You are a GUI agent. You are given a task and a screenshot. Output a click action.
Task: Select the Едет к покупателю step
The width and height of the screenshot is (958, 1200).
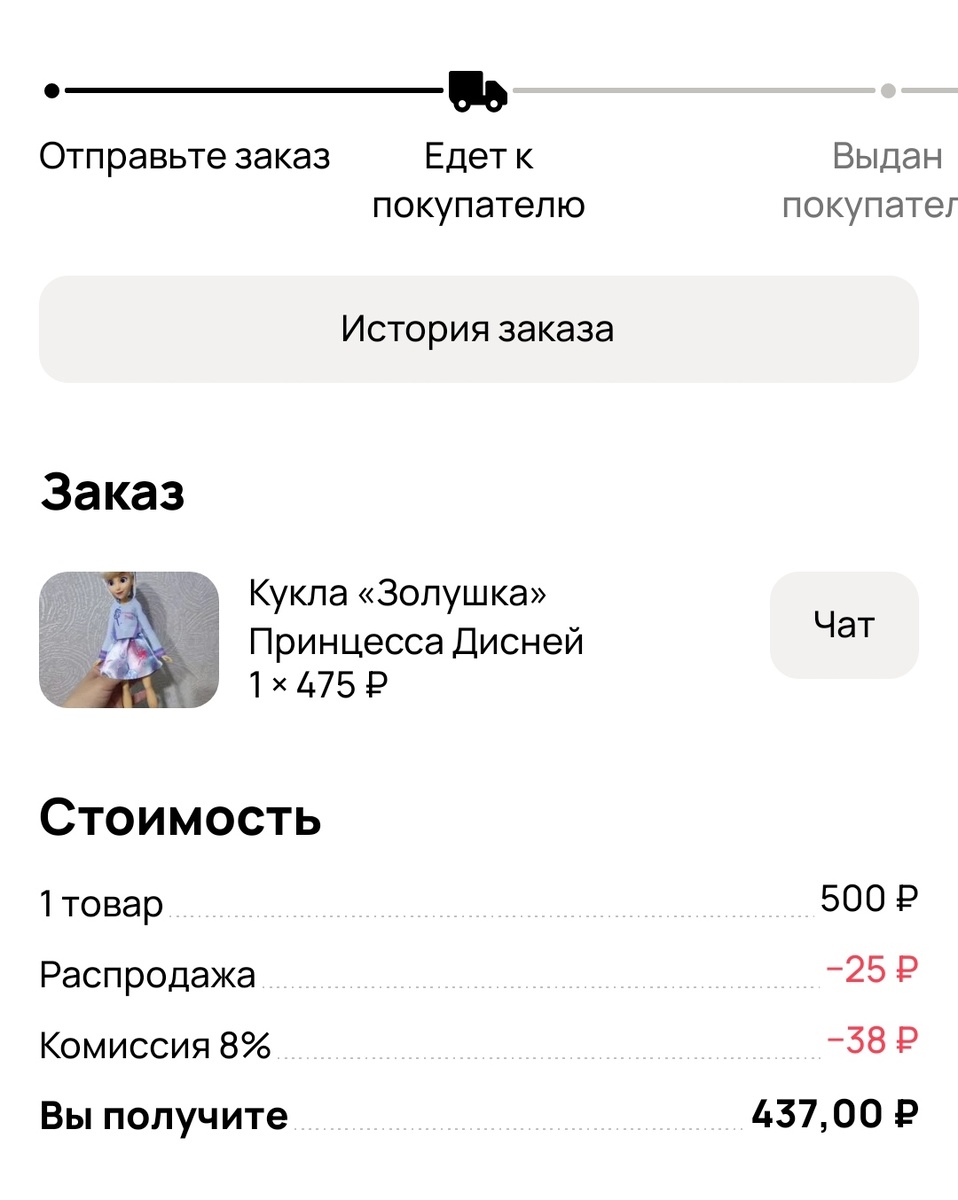pyautogui.click(x=478, y=182)
